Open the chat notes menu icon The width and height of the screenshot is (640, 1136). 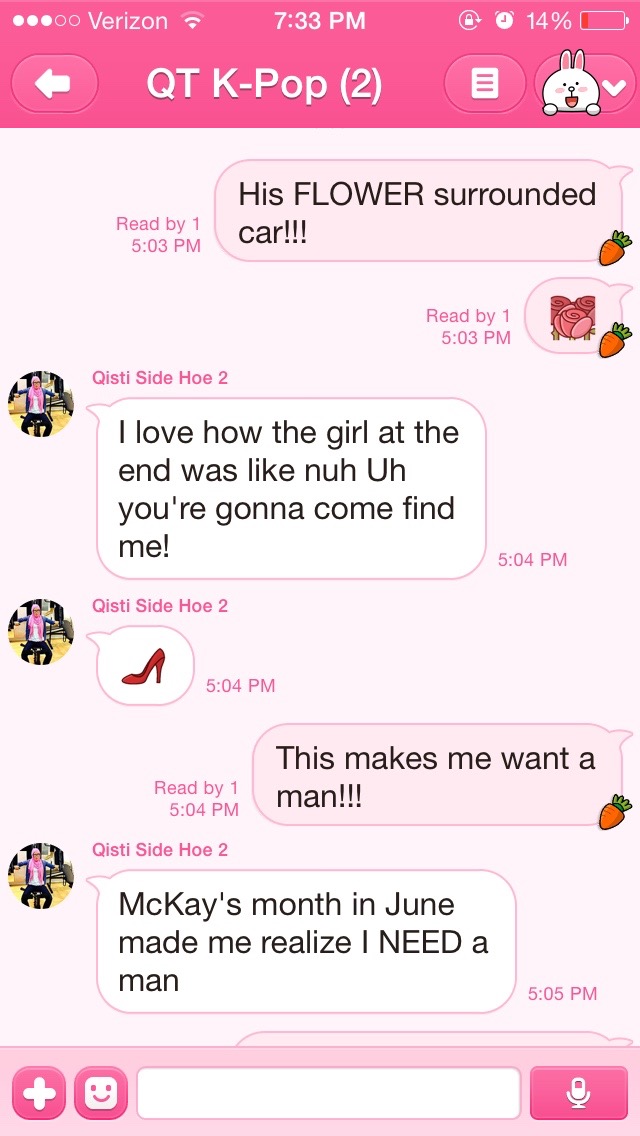click(x=485, y=84)
